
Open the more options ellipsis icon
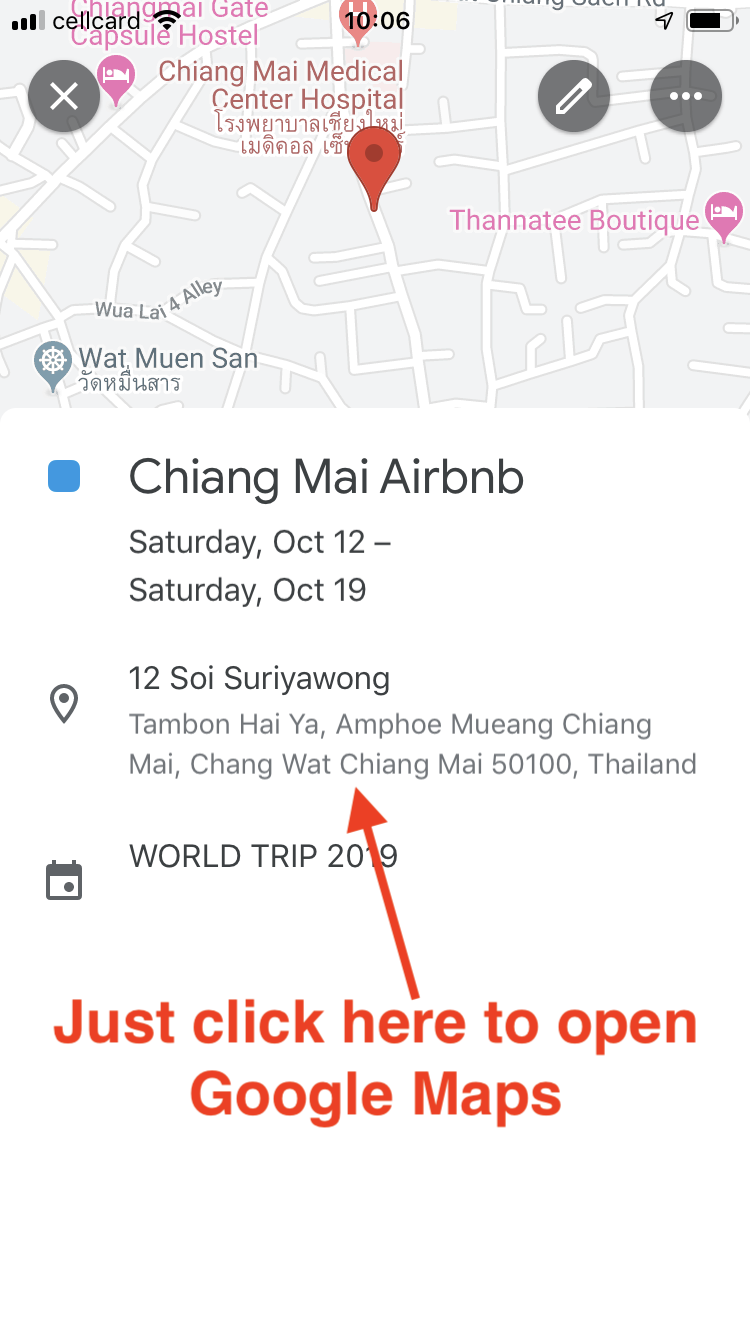(686, 96)
